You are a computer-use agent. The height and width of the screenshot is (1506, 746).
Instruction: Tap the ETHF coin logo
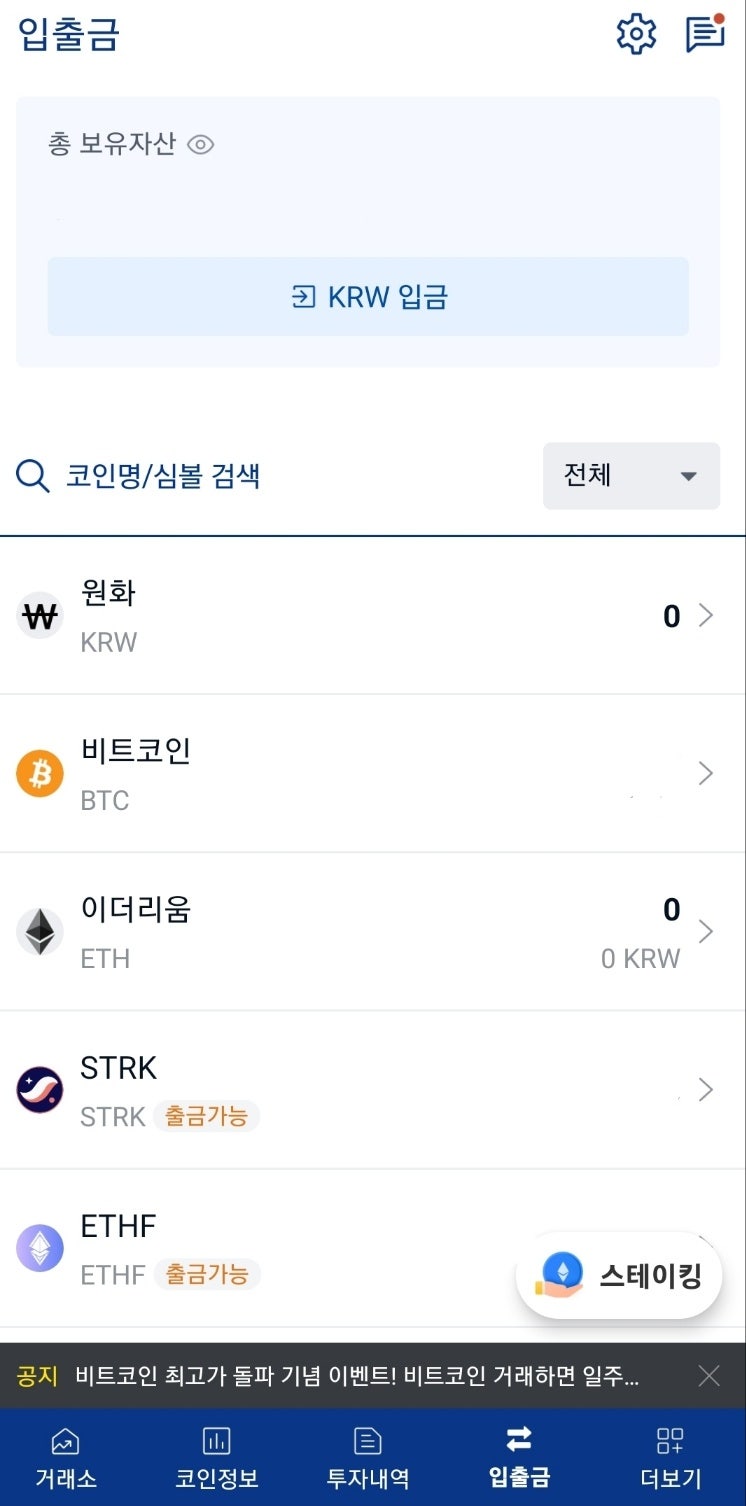coord(40,1247)
